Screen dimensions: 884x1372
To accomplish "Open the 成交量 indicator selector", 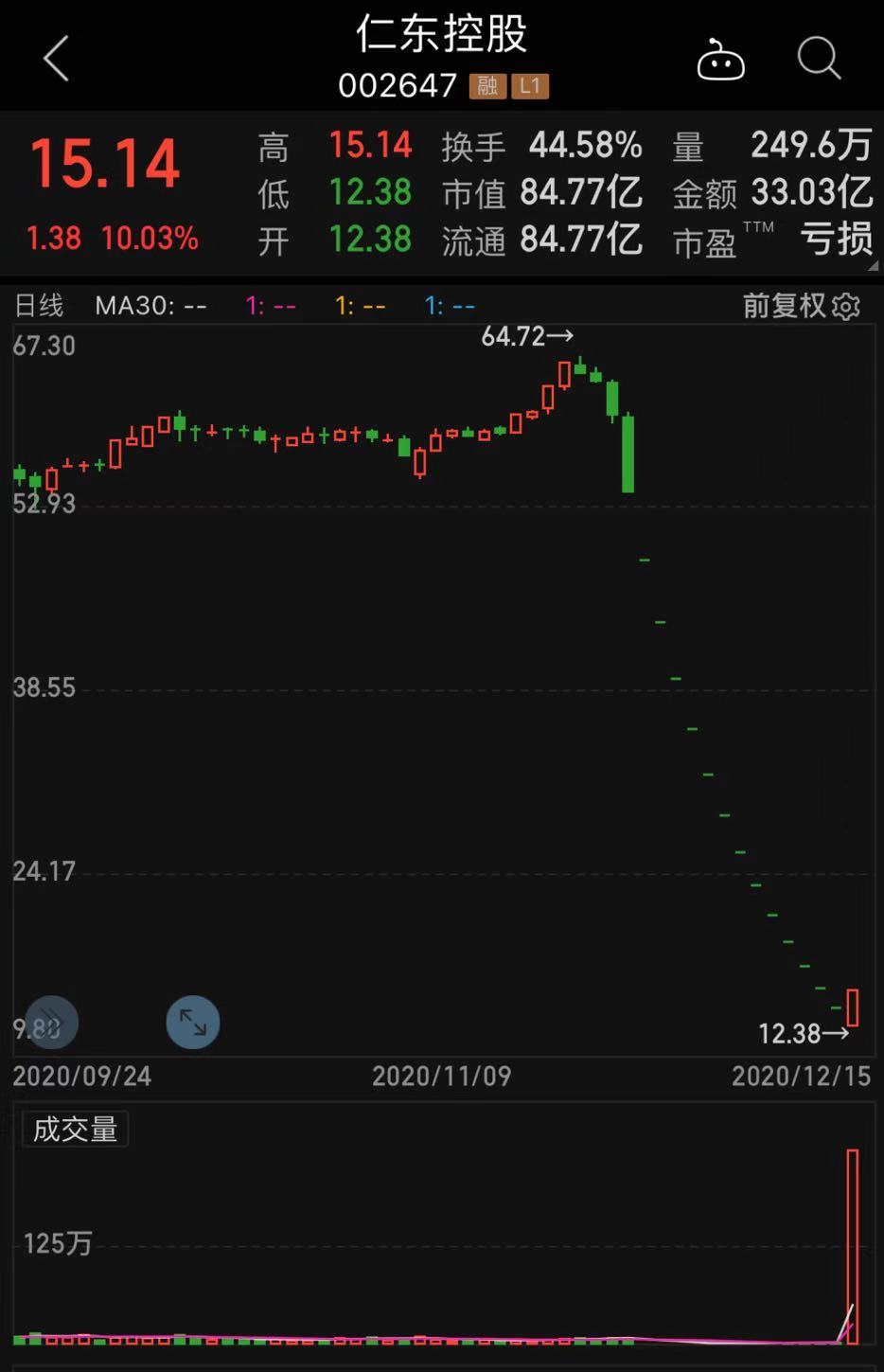I will point(75,1129).
